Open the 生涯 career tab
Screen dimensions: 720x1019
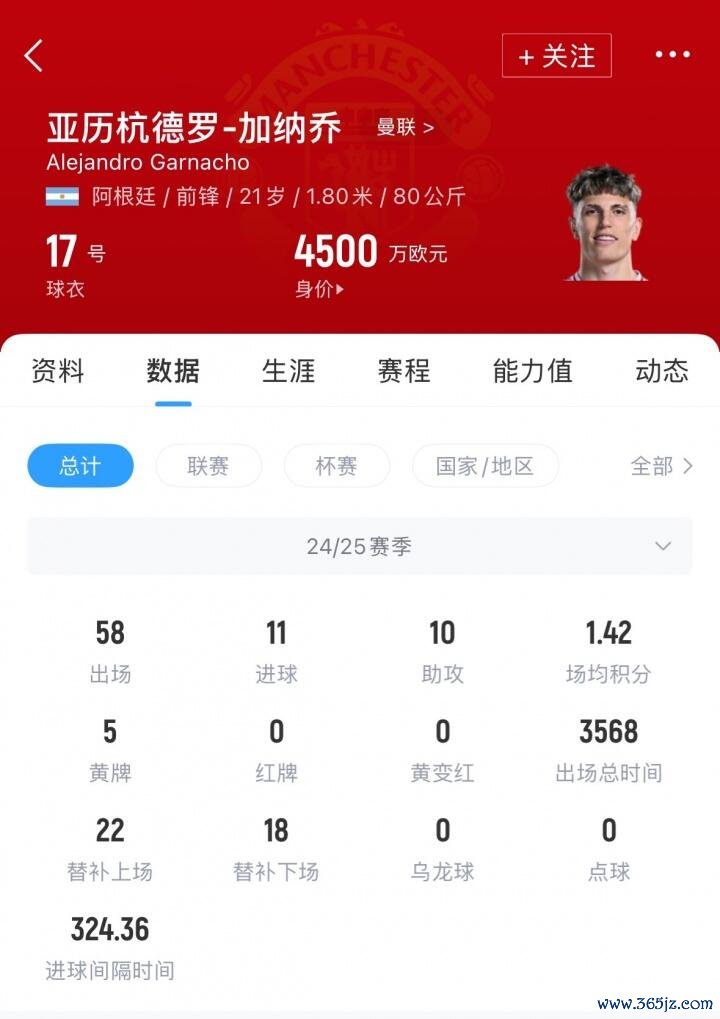tap(288, 372)
